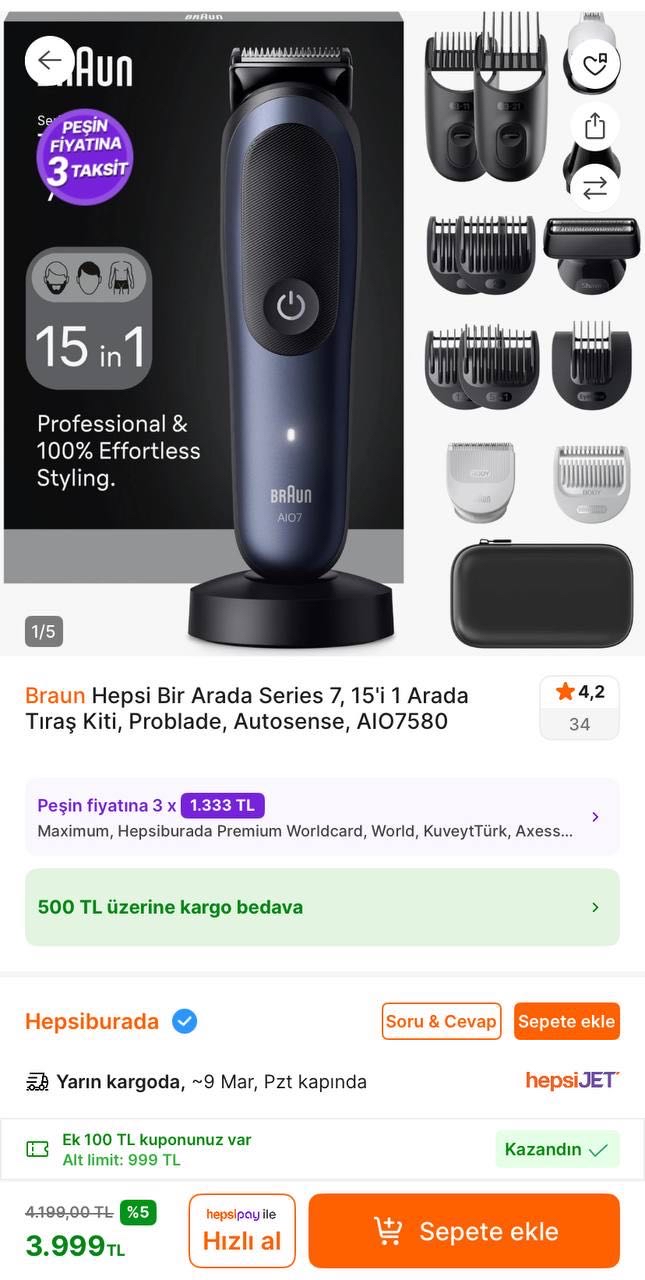The width and height of the screenshot is (645, 1280).
Task: Open Soru & Cevap section
Action: tap(441, 1021)
